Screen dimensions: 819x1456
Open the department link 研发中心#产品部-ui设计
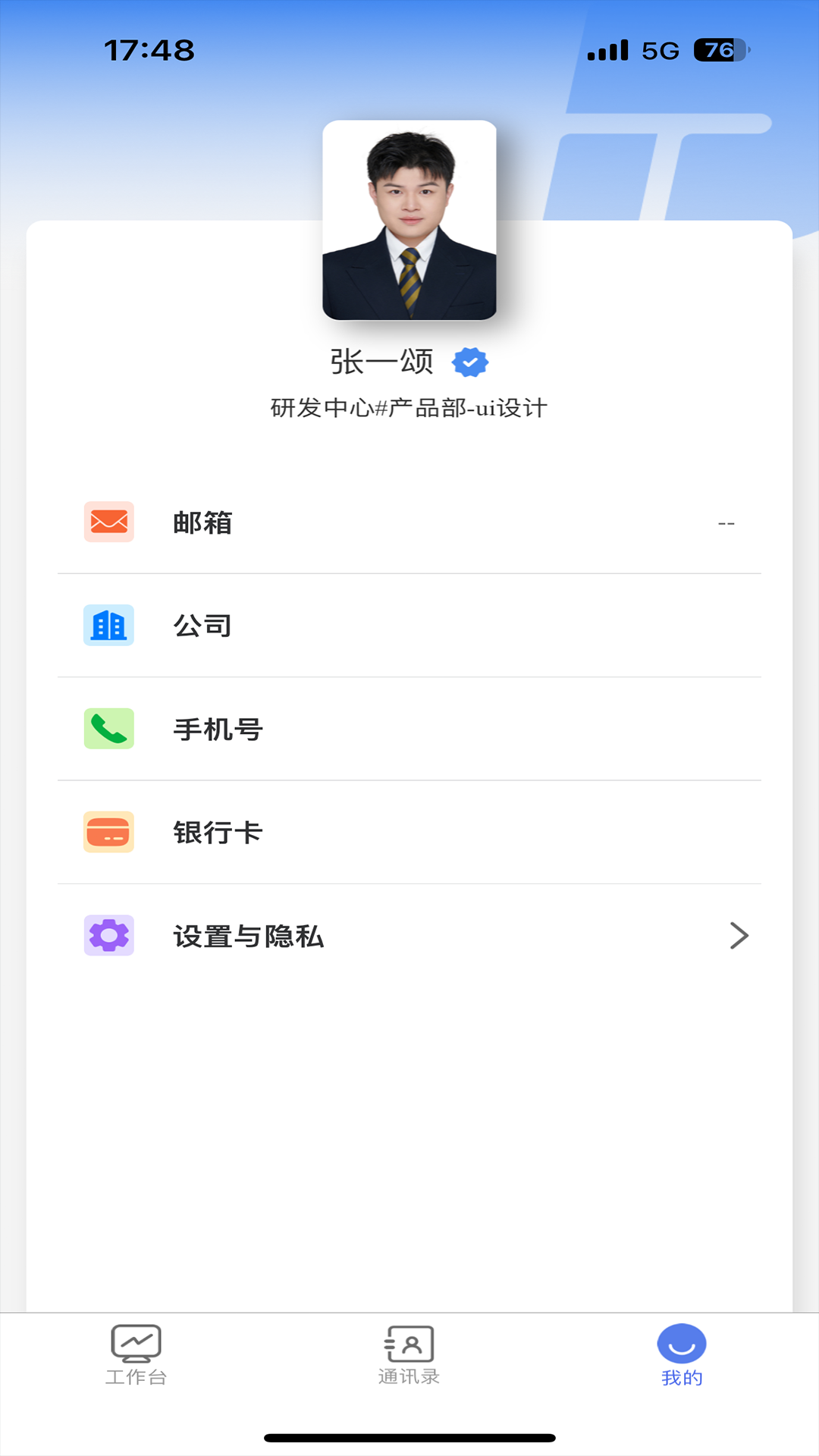pyautogui.click(x=409, y=407)
